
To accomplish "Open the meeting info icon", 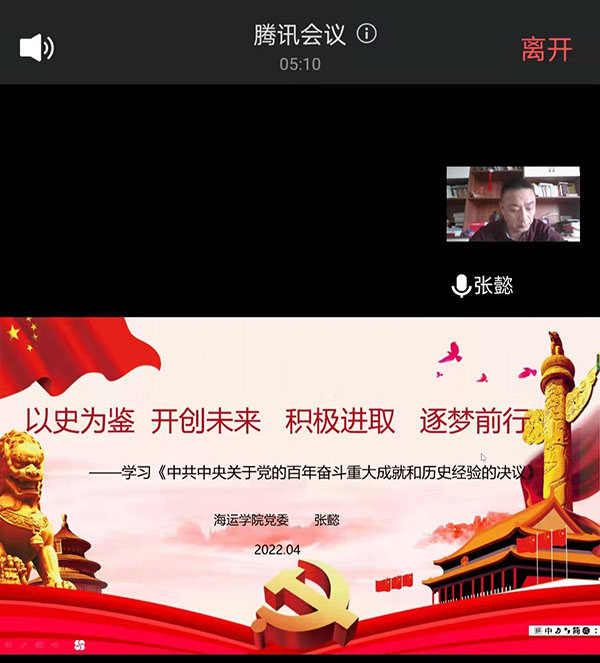I will (367, 34).
